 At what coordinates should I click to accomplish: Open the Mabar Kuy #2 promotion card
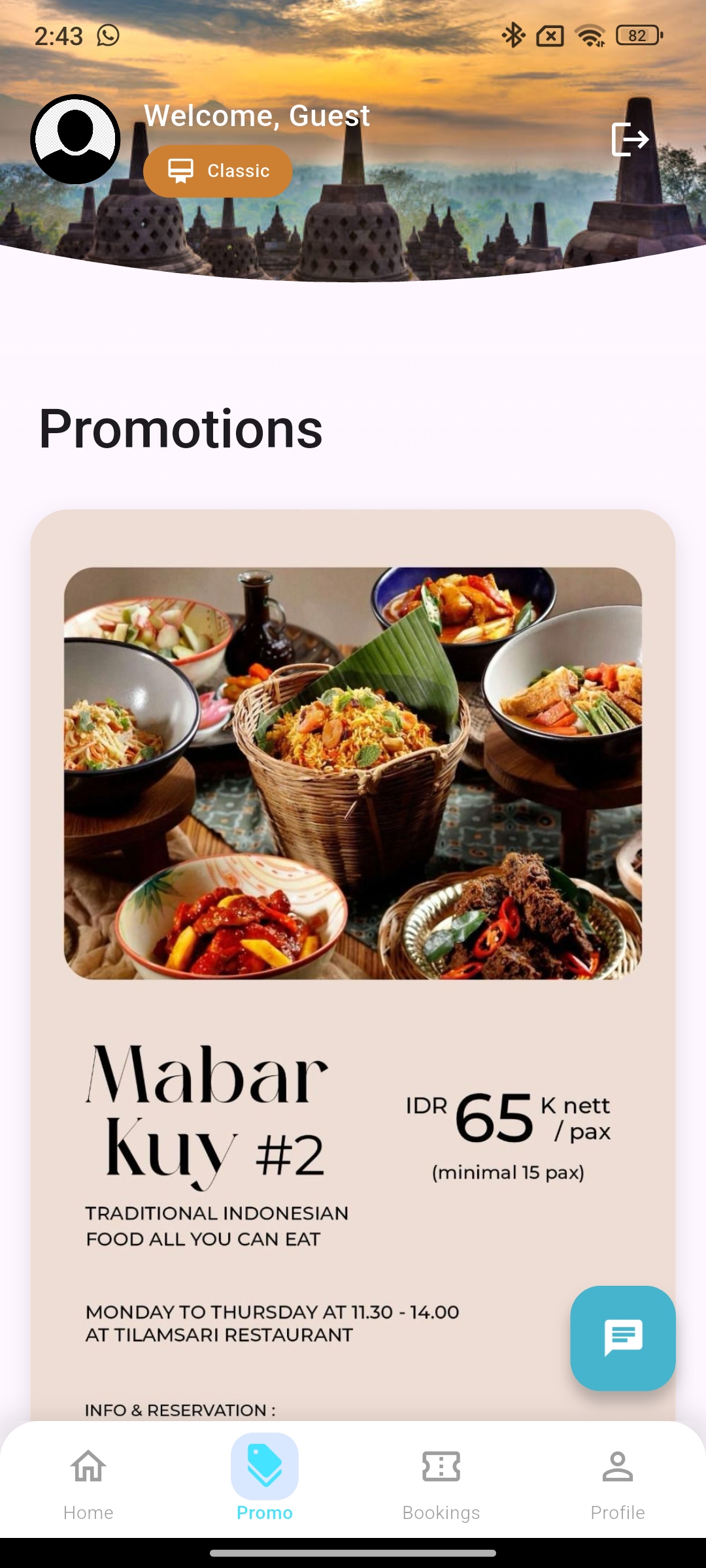353,915
